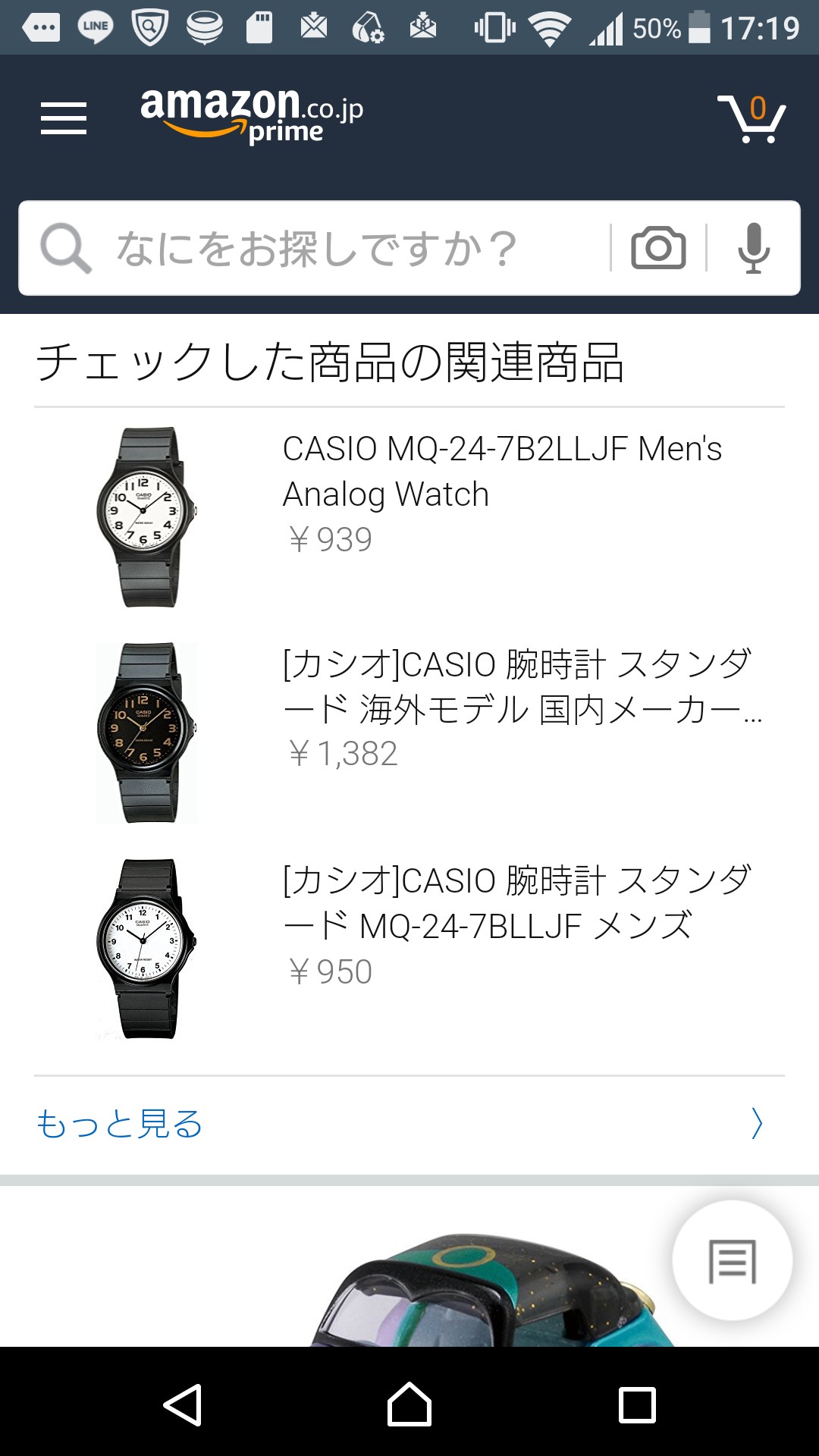Go back using the system back button
The height and width of the screenshot is (1456, 819).
pos(183,1404)
